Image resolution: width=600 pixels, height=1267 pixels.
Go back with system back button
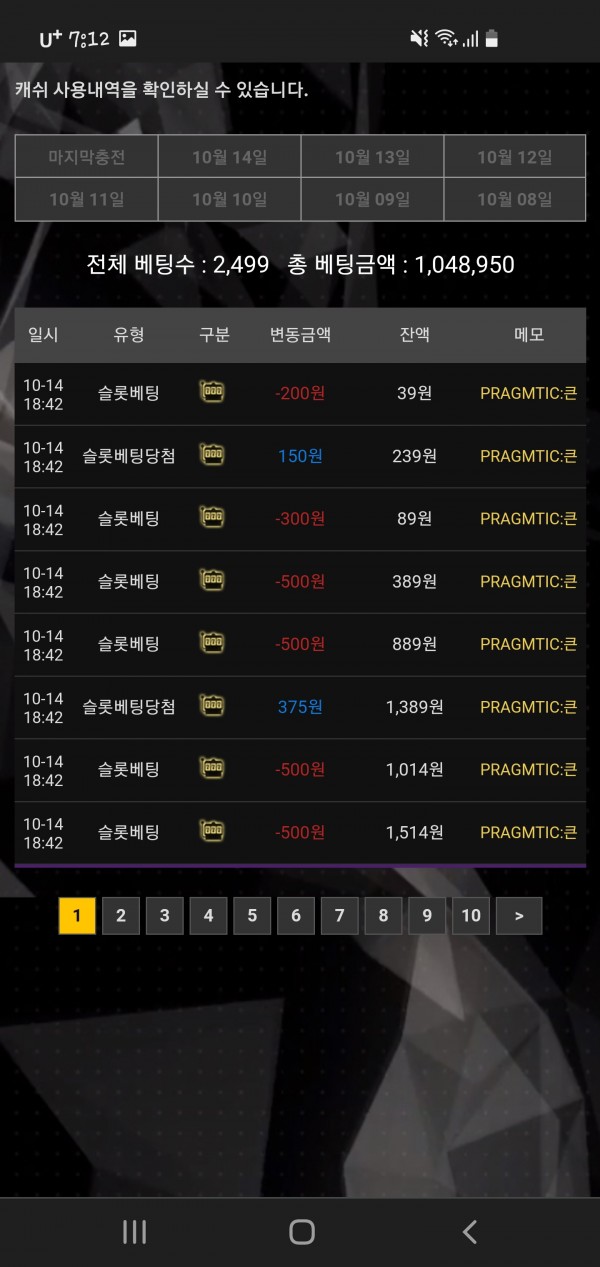point(469,1232)
